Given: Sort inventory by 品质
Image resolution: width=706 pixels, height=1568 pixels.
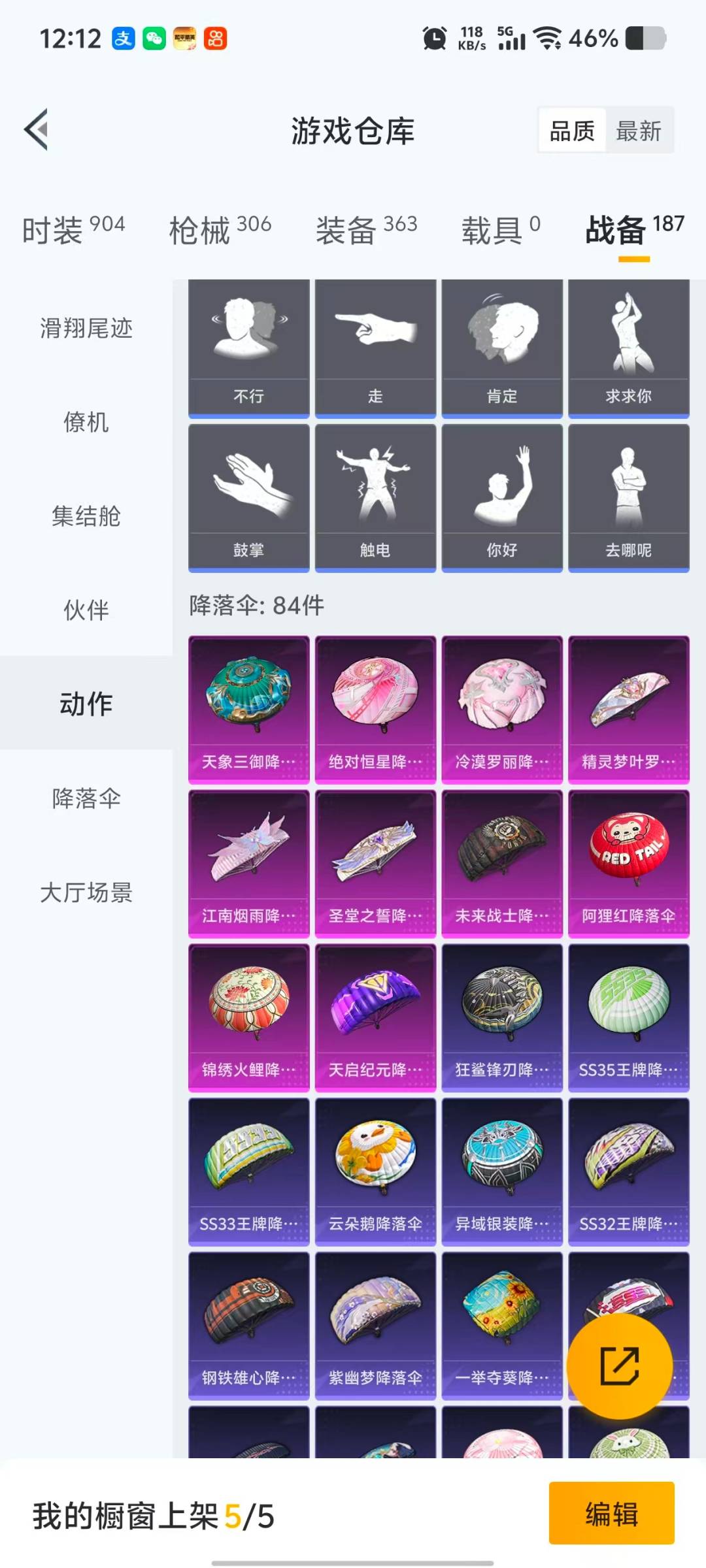Looking at the screenshot, I should [x=572, y=131].
